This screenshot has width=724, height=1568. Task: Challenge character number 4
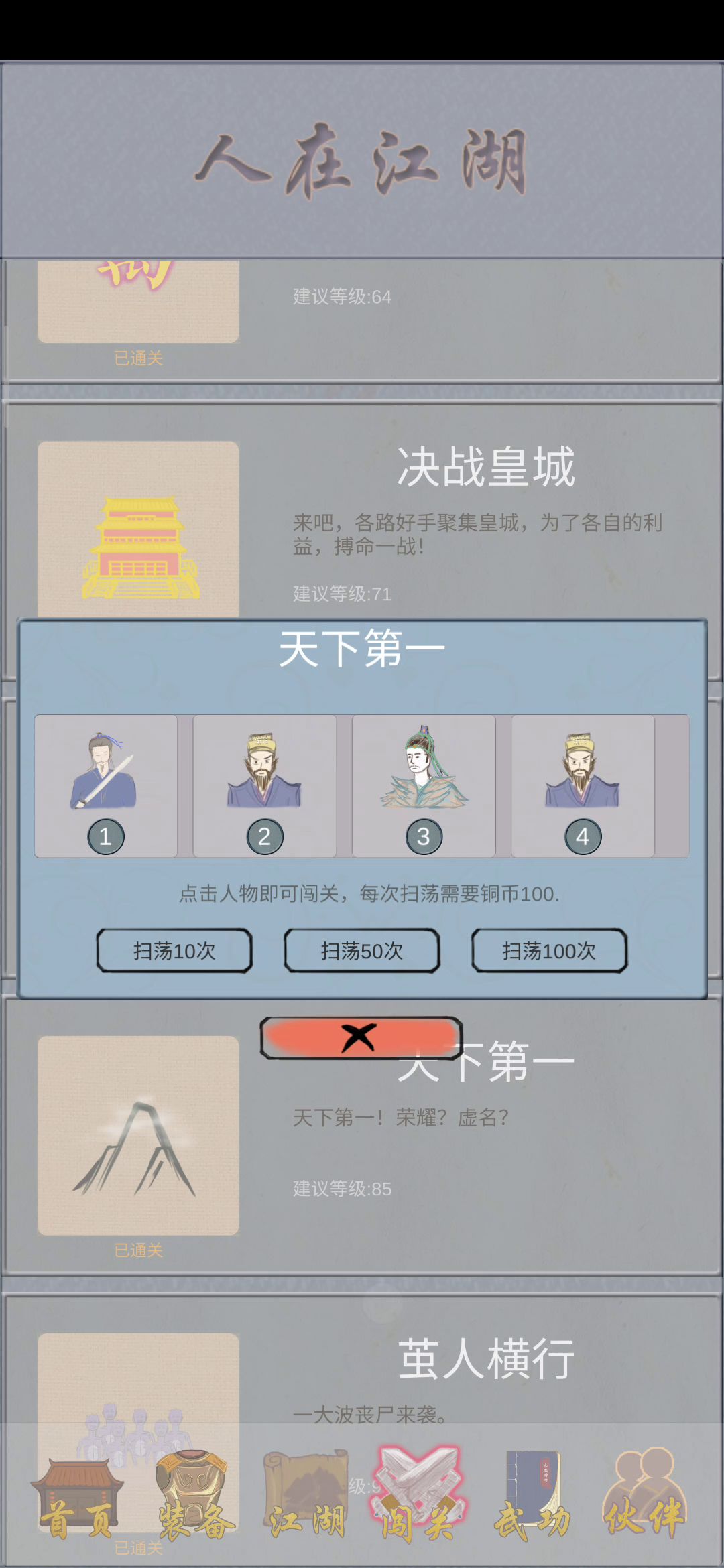coord(582,785)
